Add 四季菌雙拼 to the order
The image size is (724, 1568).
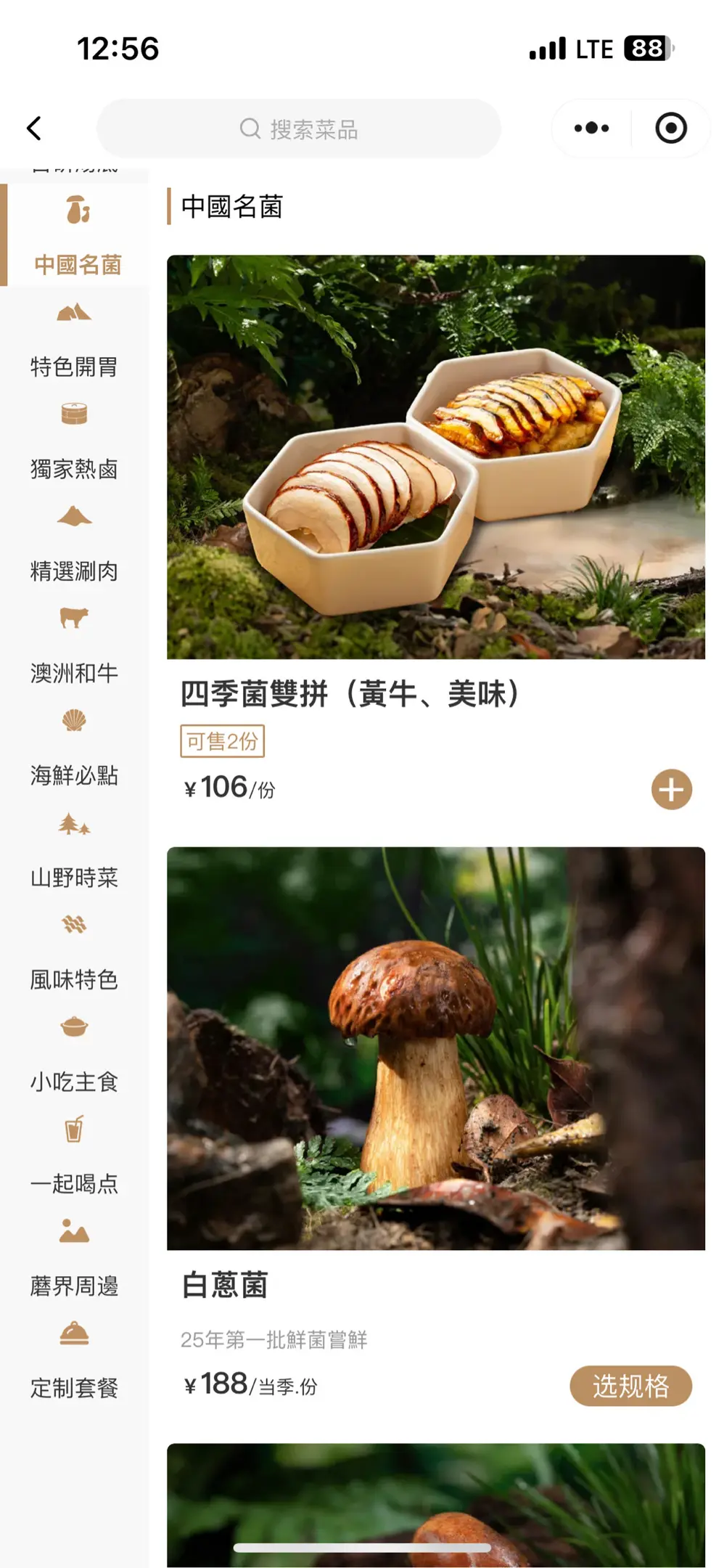click(671, 789)
